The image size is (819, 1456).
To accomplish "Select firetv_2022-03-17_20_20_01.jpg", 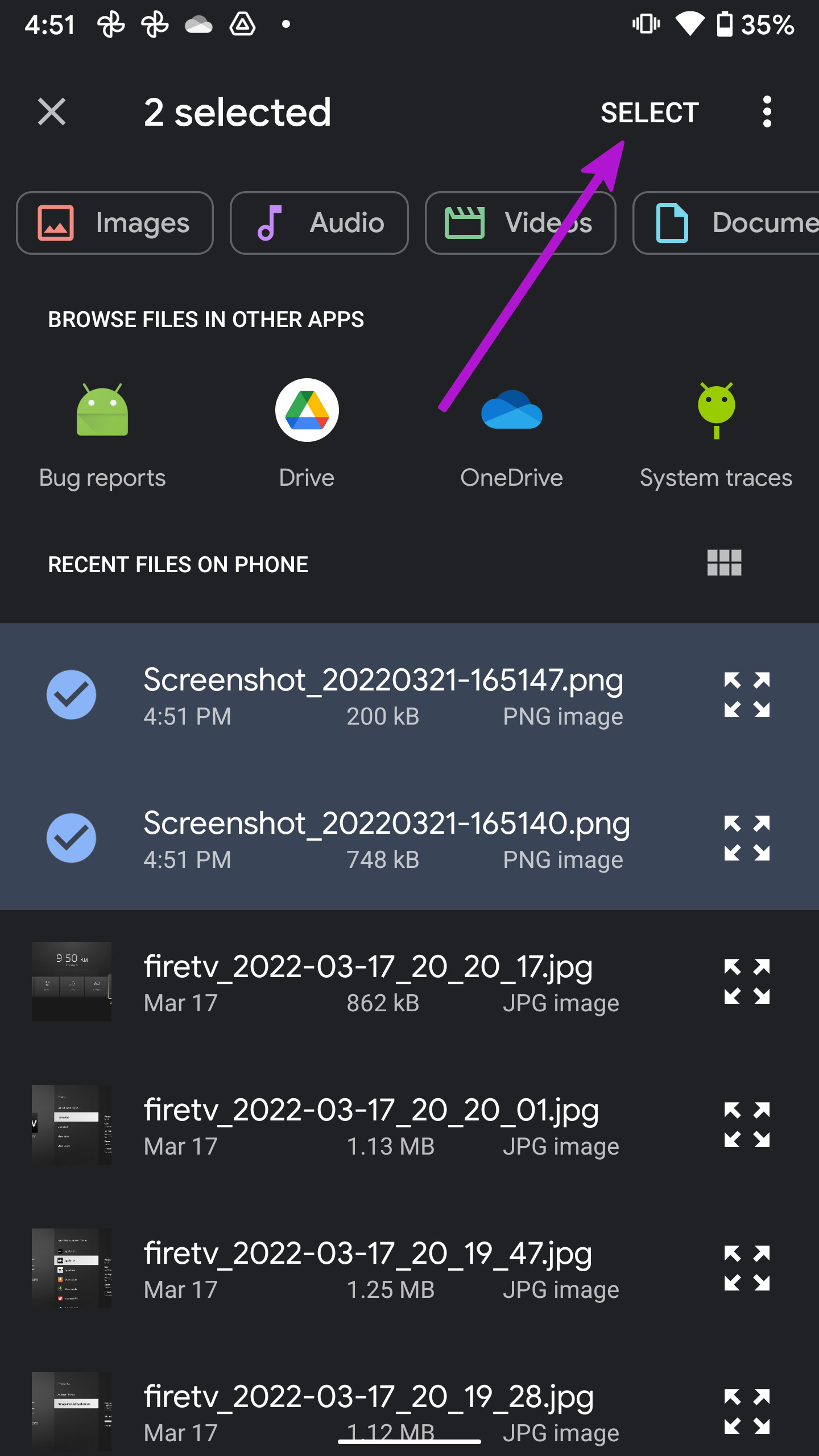I will (x=409, y=1125).
